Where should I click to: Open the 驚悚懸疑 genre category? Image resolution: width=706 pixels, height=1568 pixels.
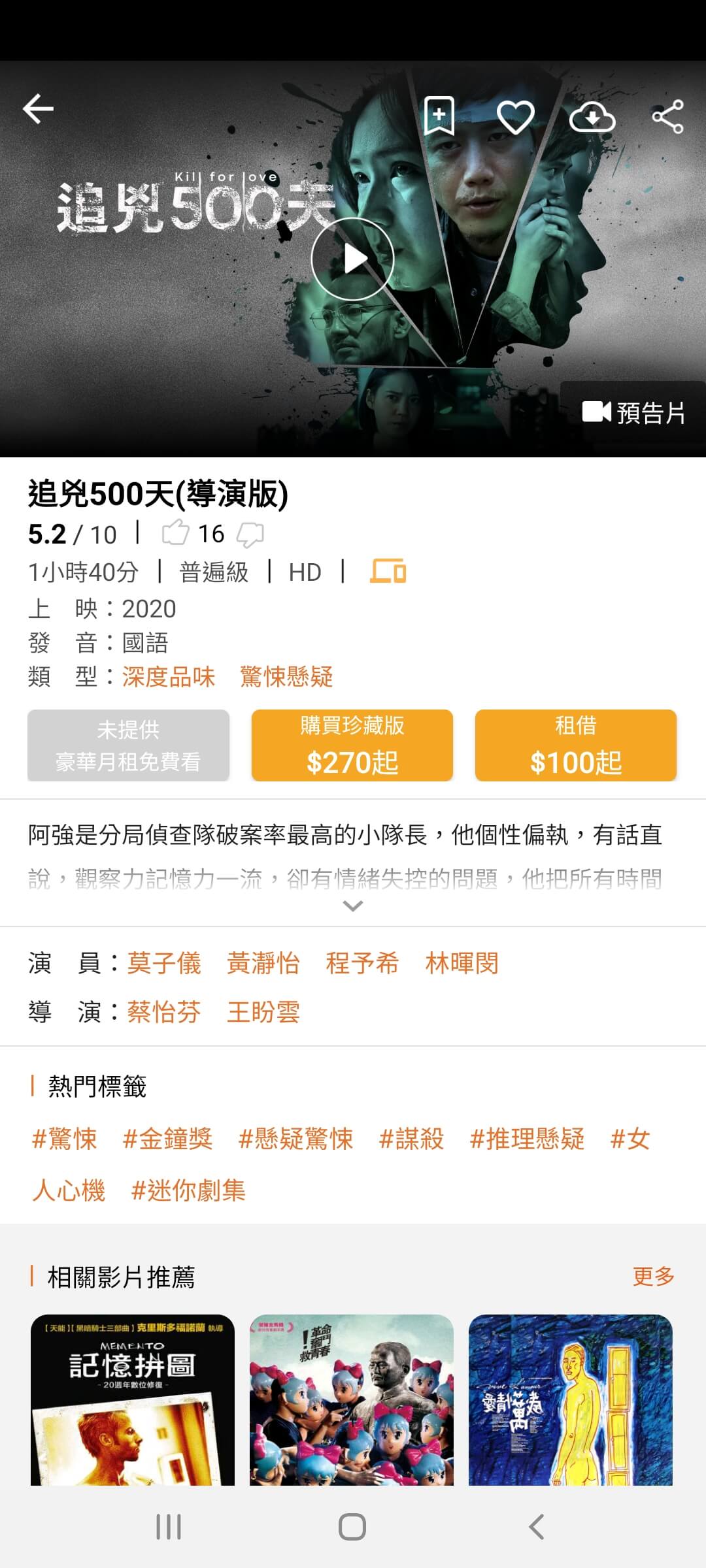[286, 678]
